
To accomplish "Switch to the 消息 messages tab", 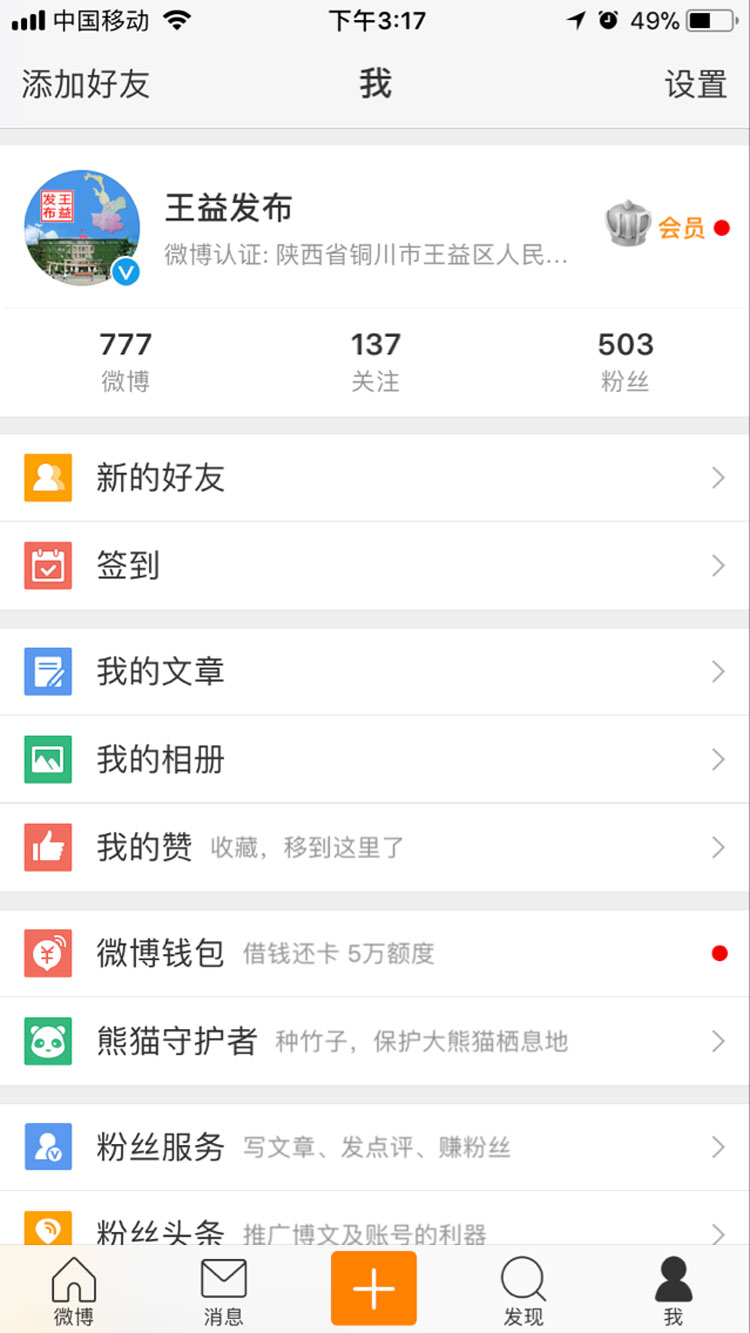I will point(224,1290).
